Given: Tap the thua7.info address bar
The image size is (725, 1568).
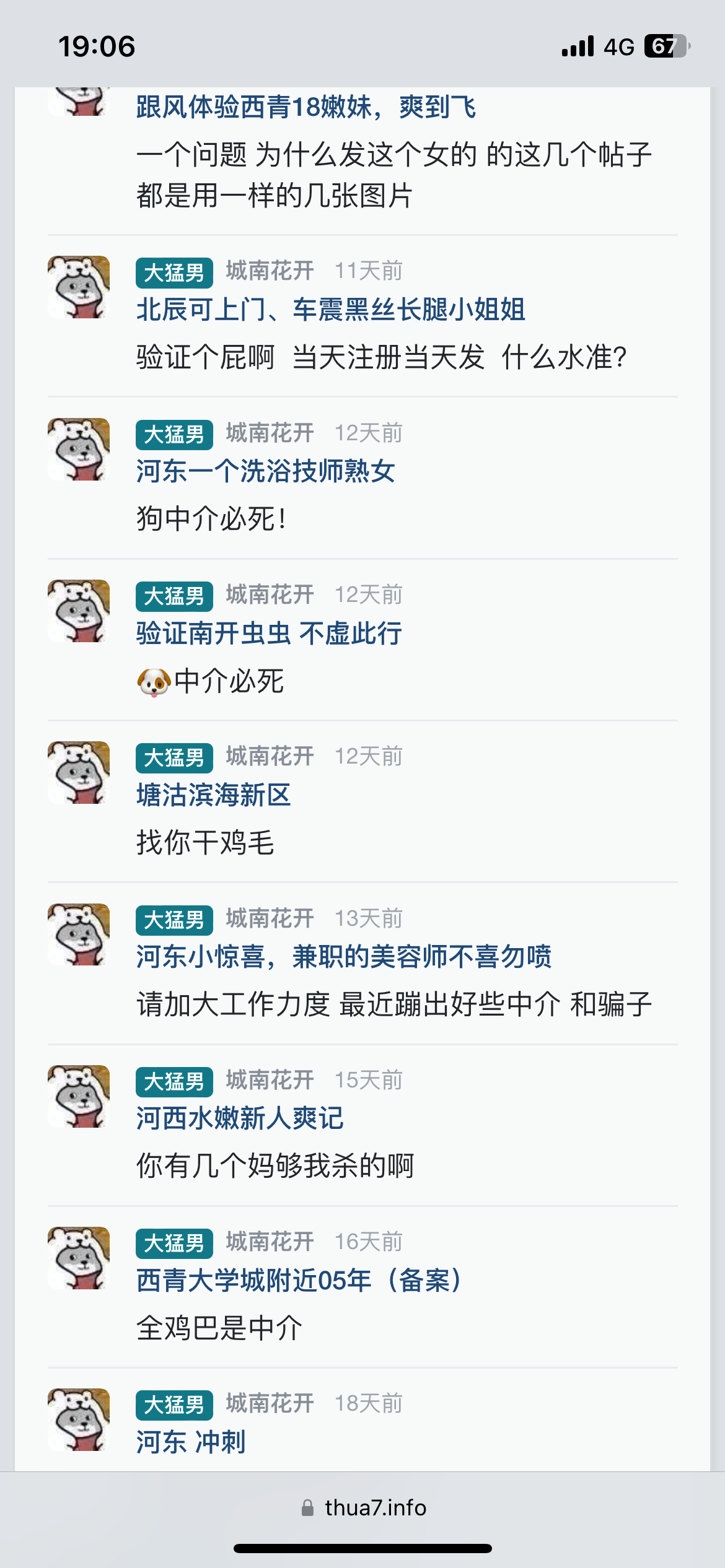Looking at the screenshot, I should click(363, 1507).
